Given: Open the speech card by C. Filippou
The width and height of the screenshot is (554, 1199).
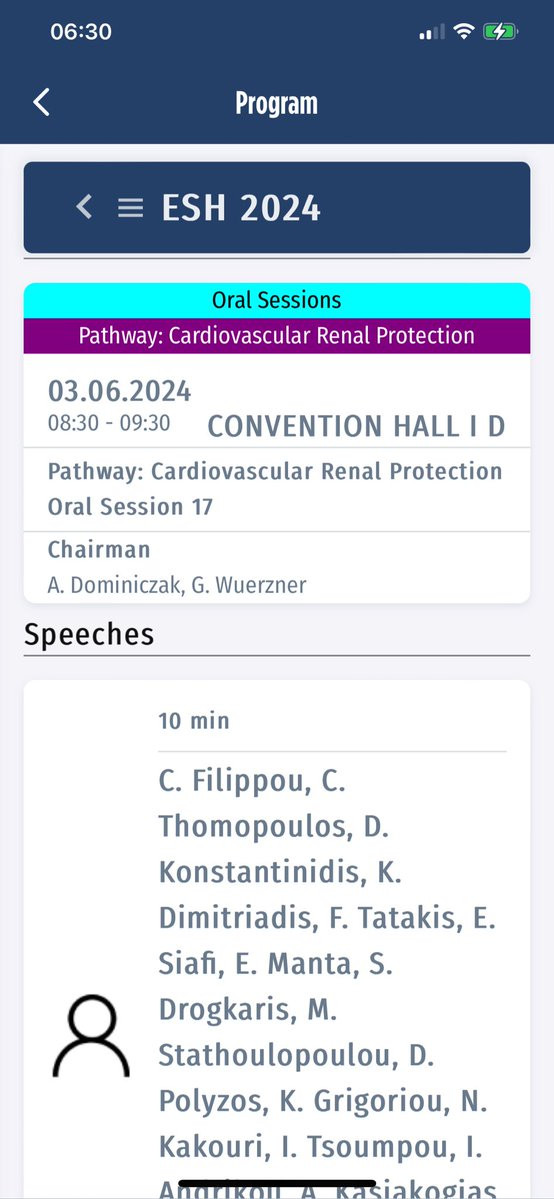Looking at the screenshot, I should pyautogui.click(x=276, y=939).
